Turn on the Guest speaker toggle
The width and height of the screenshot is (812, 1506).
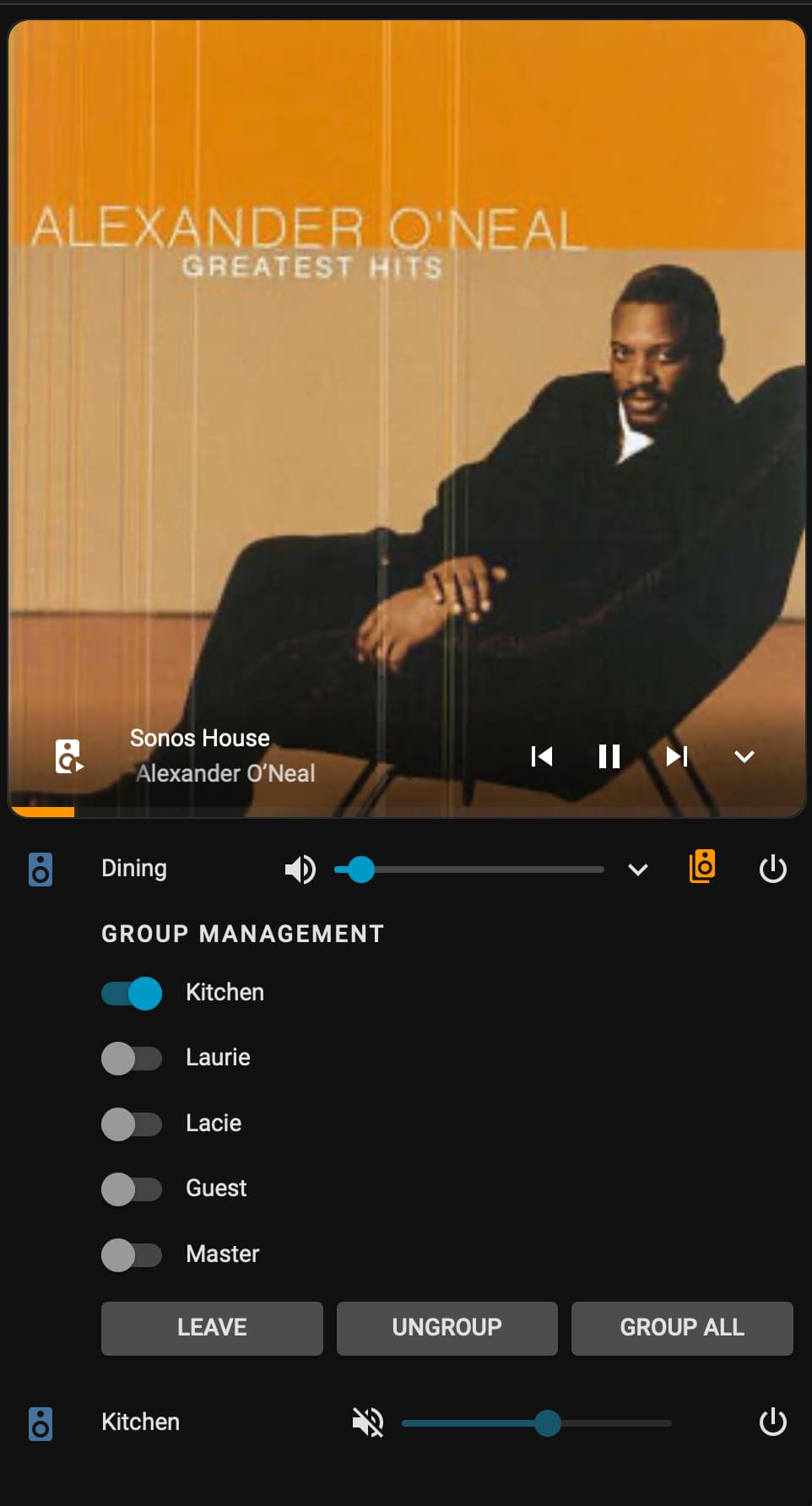(132, 1189)
